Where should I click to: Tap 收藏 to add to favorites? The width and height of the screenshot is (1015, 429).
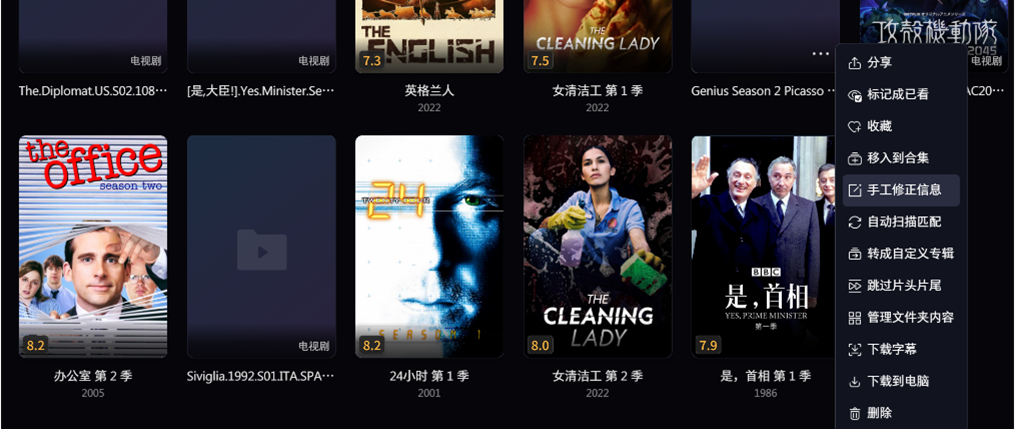coord(880,127)
